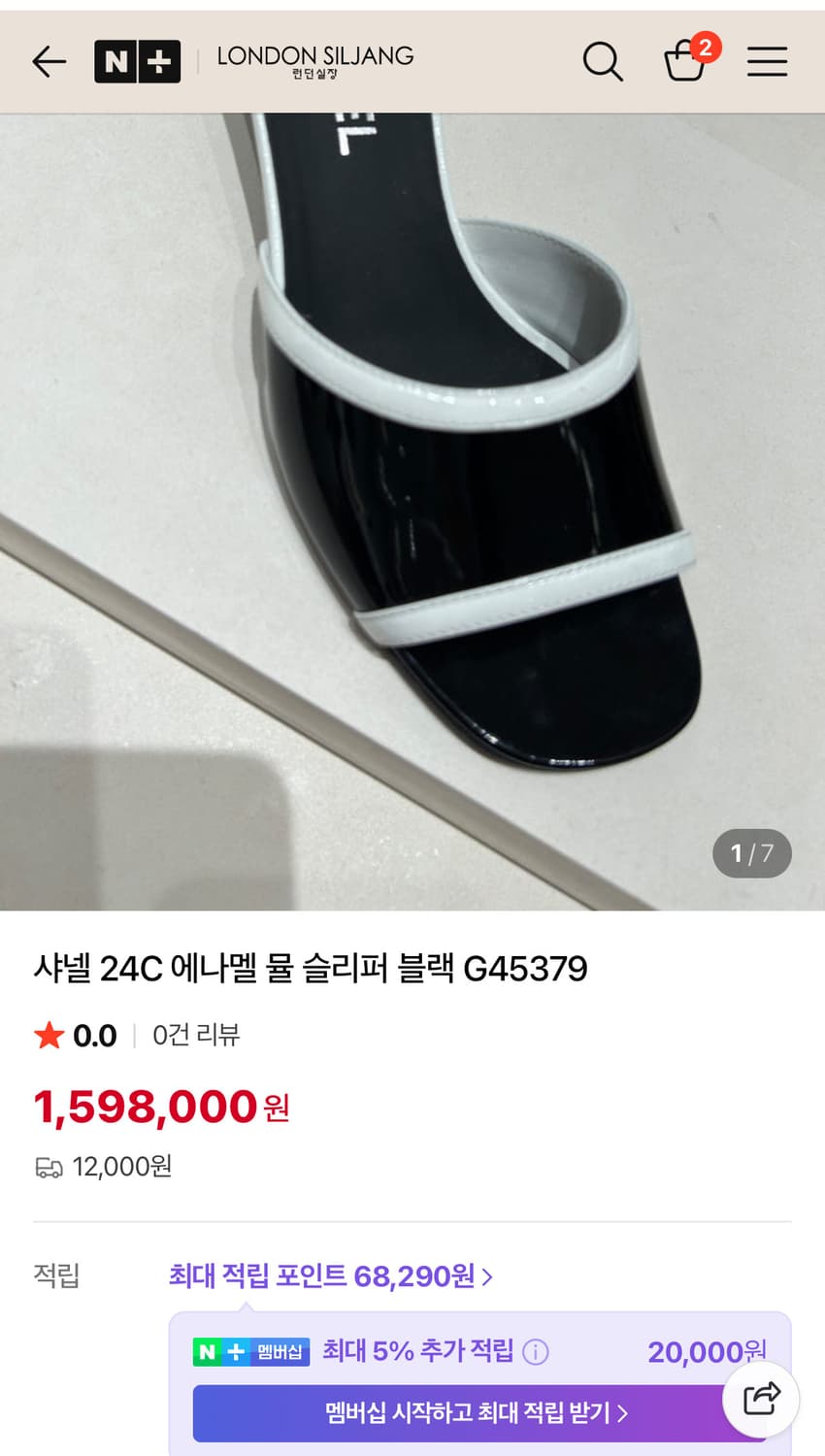Open the search icon

click(603, 61)
